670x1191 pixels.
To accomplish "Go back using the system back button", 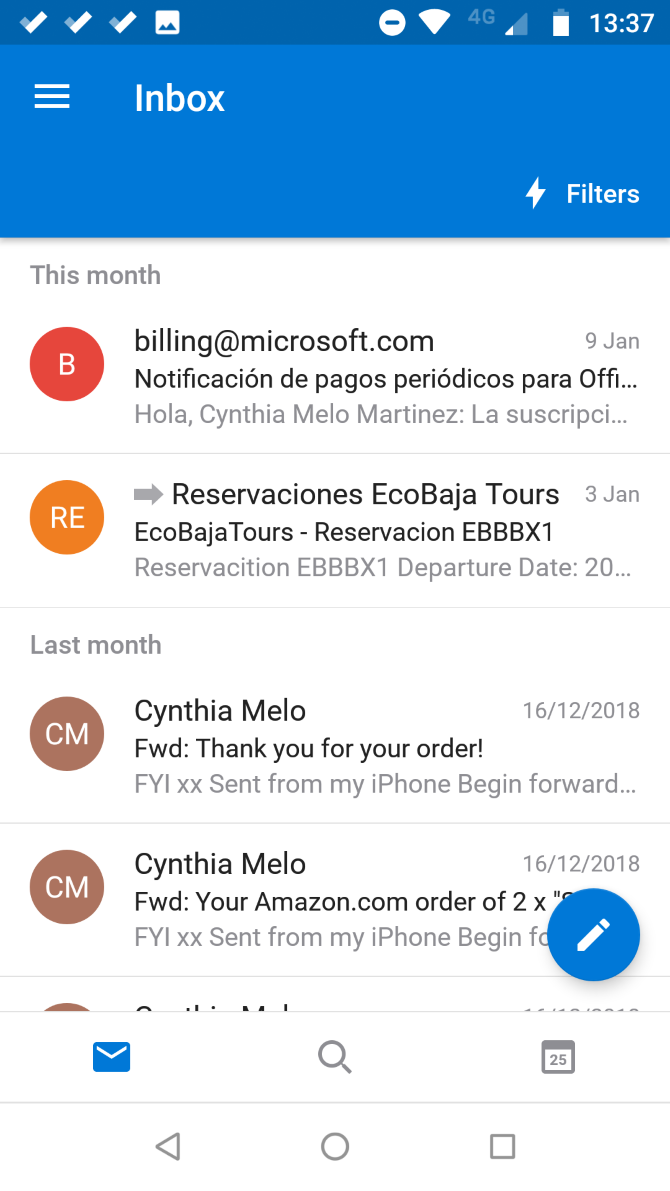I will pyautogui.click(x=168, y=1146).
